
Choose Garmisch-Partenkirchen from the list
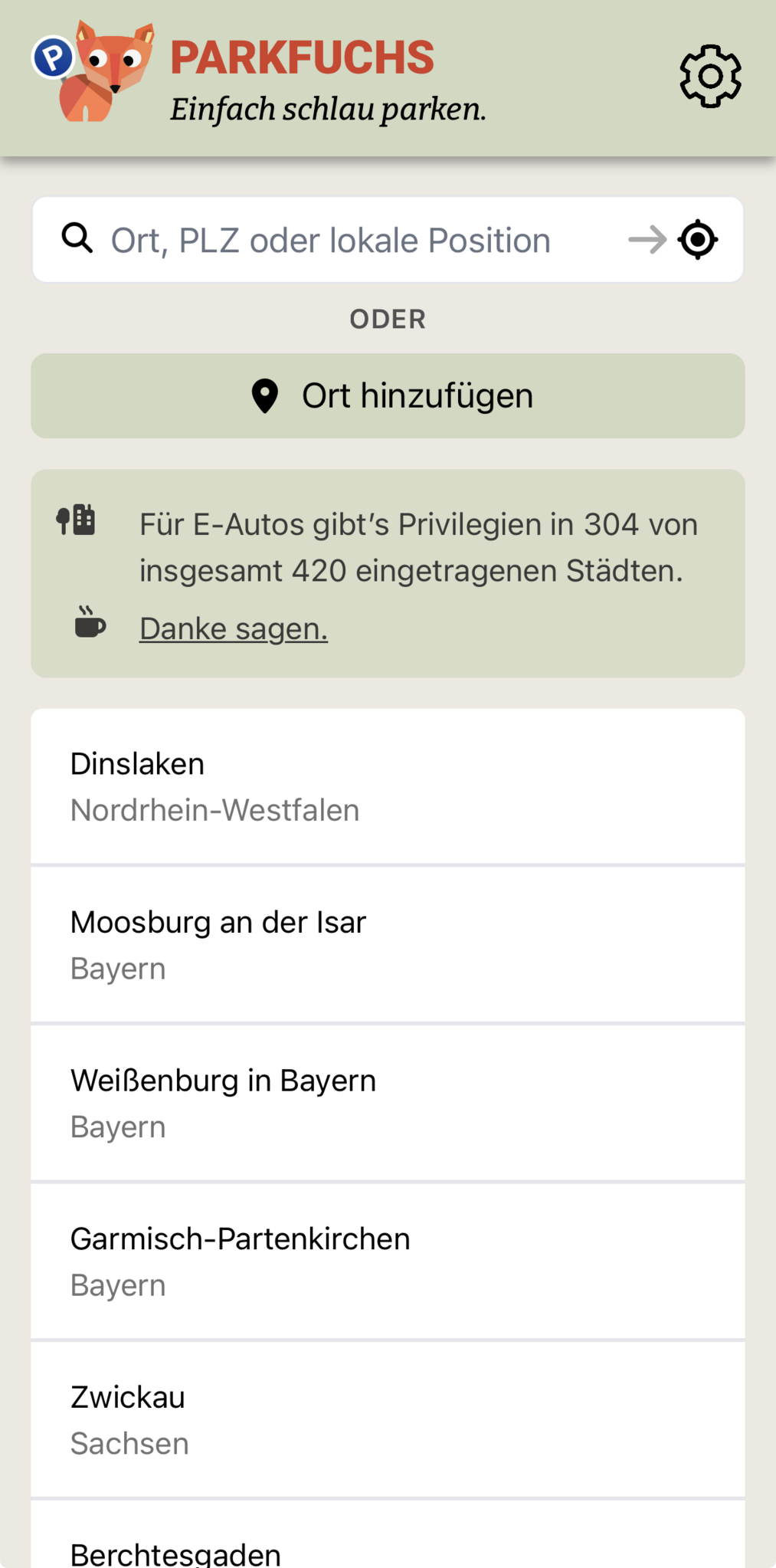[x=388, y=1261]
